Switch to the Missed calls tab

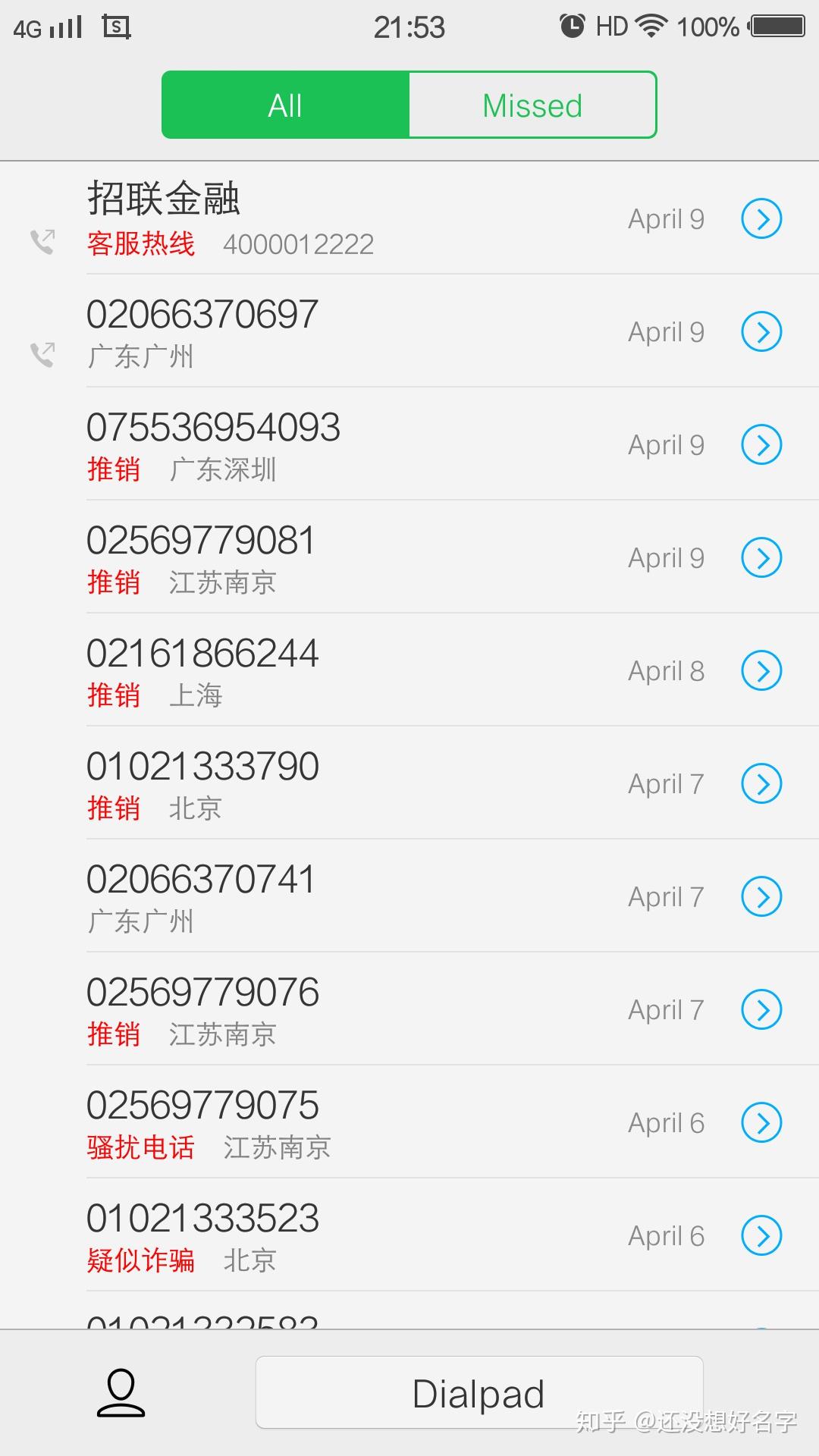pyautogui.click(x=532, y=105)
